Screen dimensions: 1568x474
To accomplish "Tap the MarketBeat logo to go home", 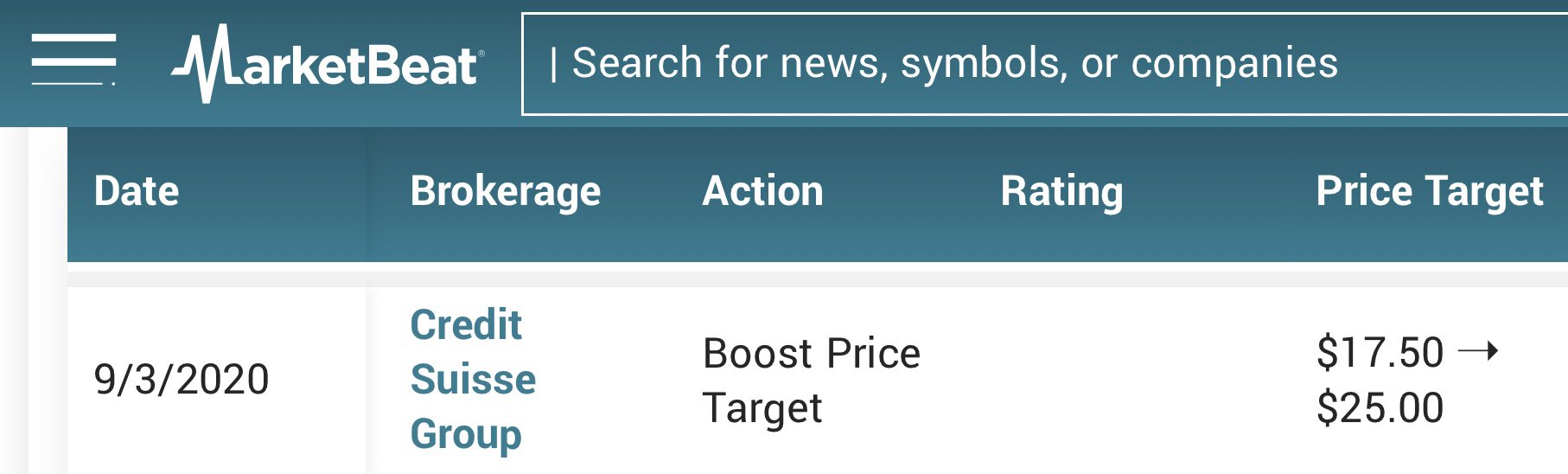I will [x=328, y=64].
